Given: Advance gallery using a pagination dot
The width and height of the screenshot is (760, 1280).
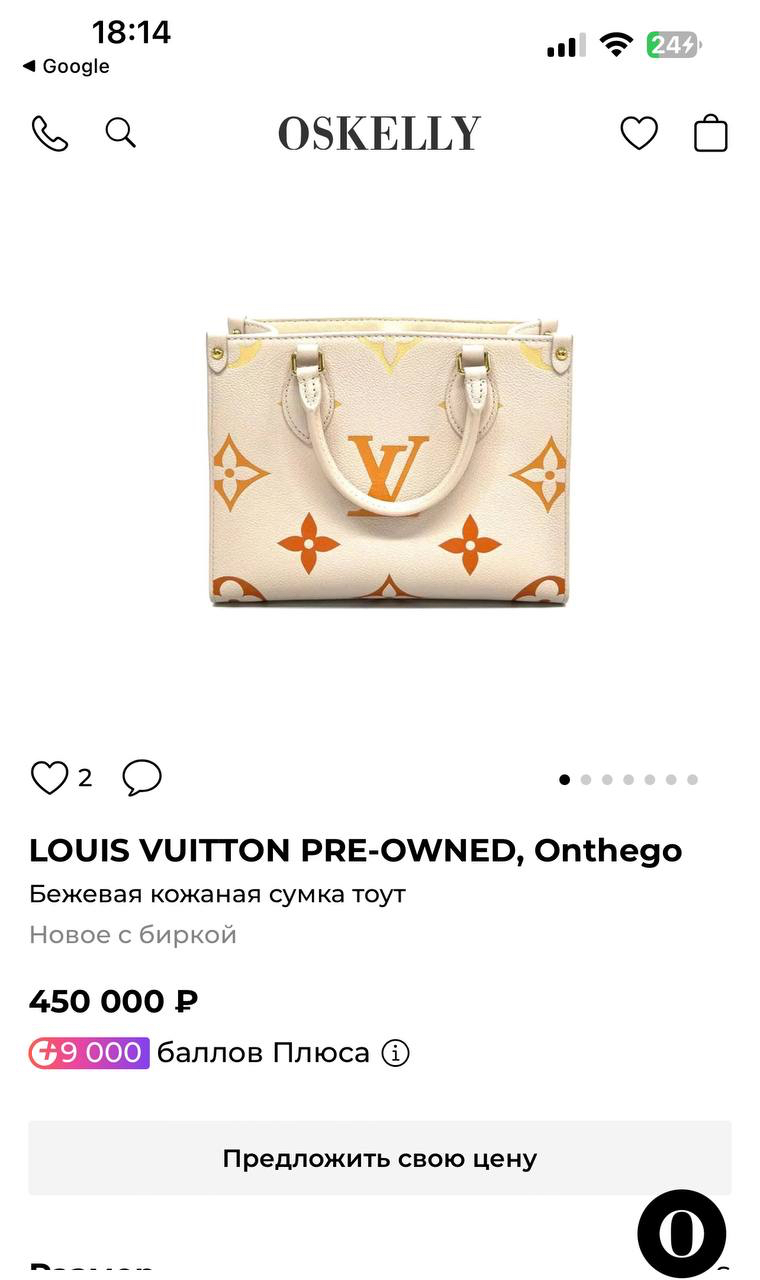Looking at the screenshot, I should (x=609, y=777).
